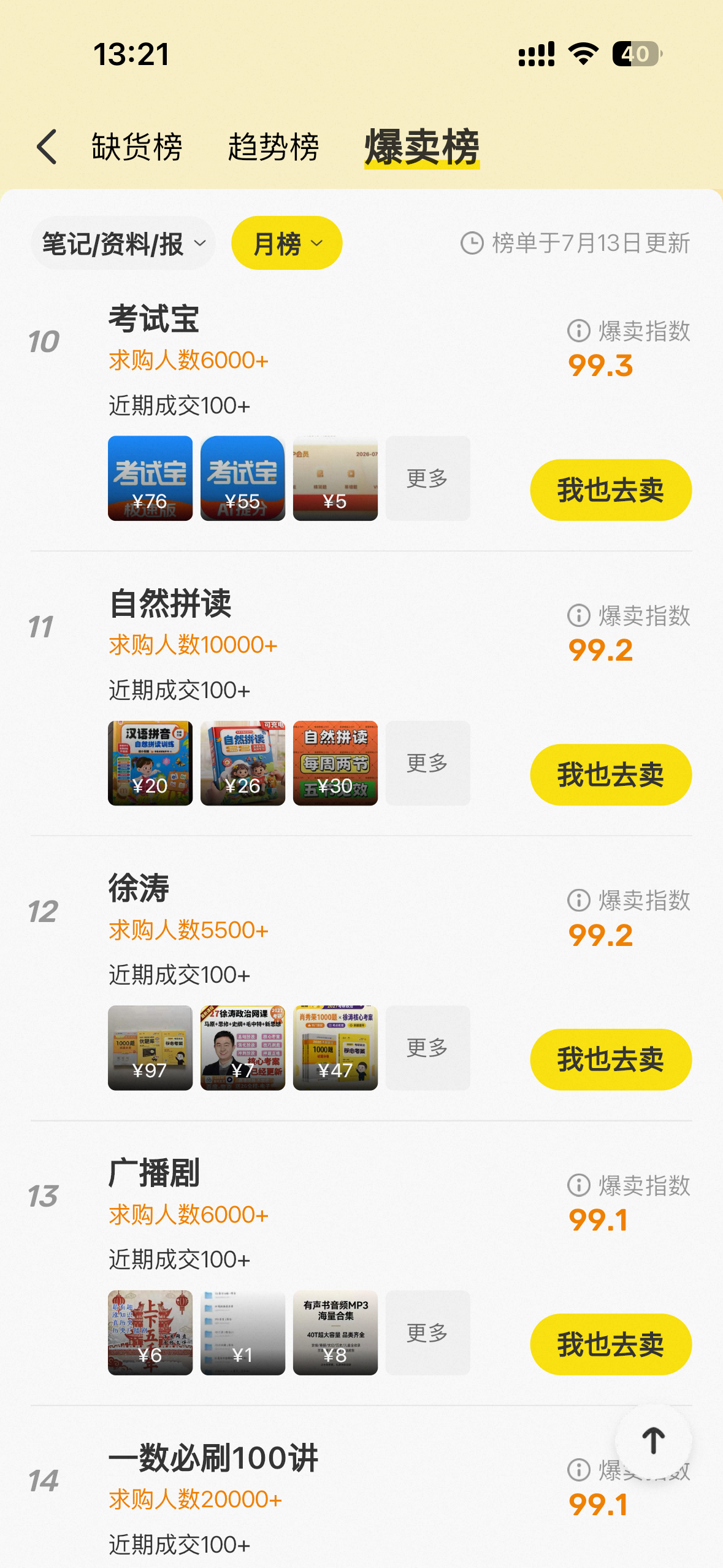Viewport: 723px width, 1568px height.
Task: View 更多 items under 广播剧
Action: (x=428, y=1332)
